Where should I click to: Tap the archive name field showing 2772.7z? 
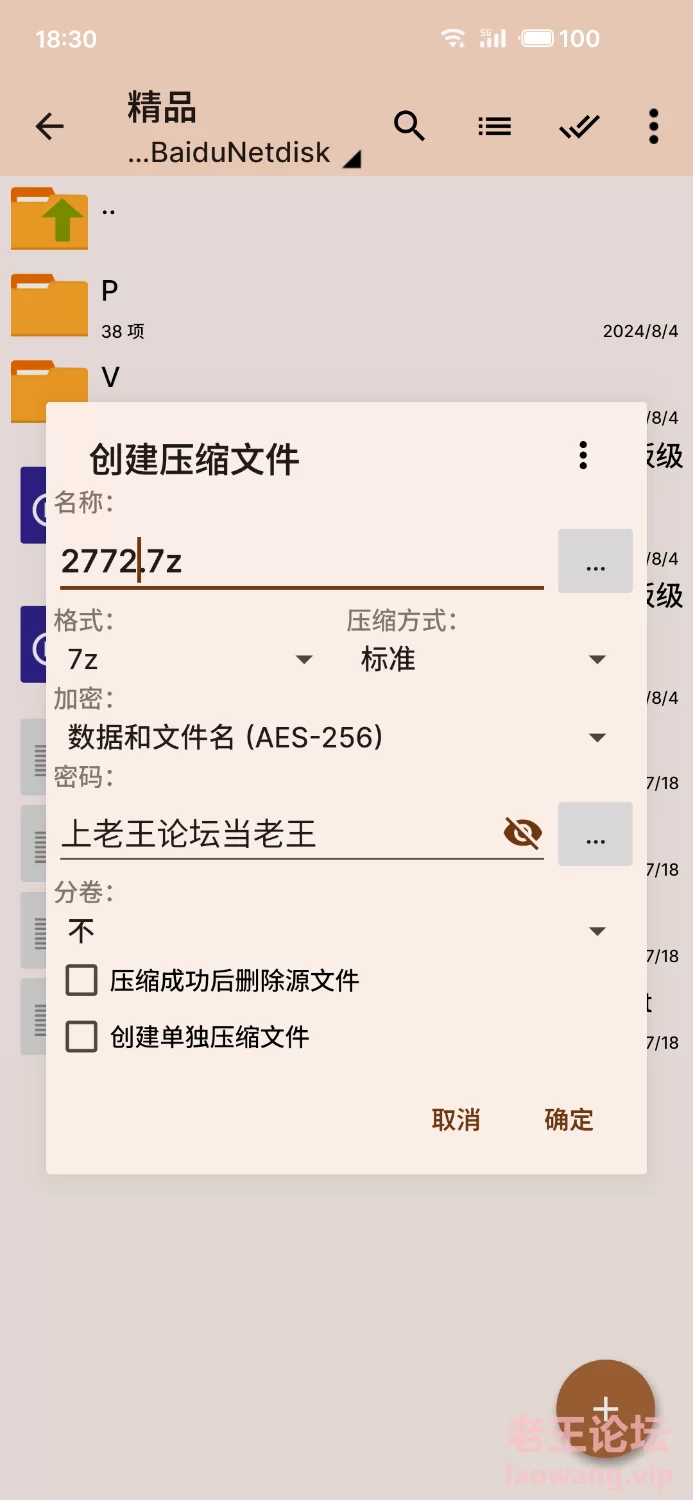pos(302,562)
